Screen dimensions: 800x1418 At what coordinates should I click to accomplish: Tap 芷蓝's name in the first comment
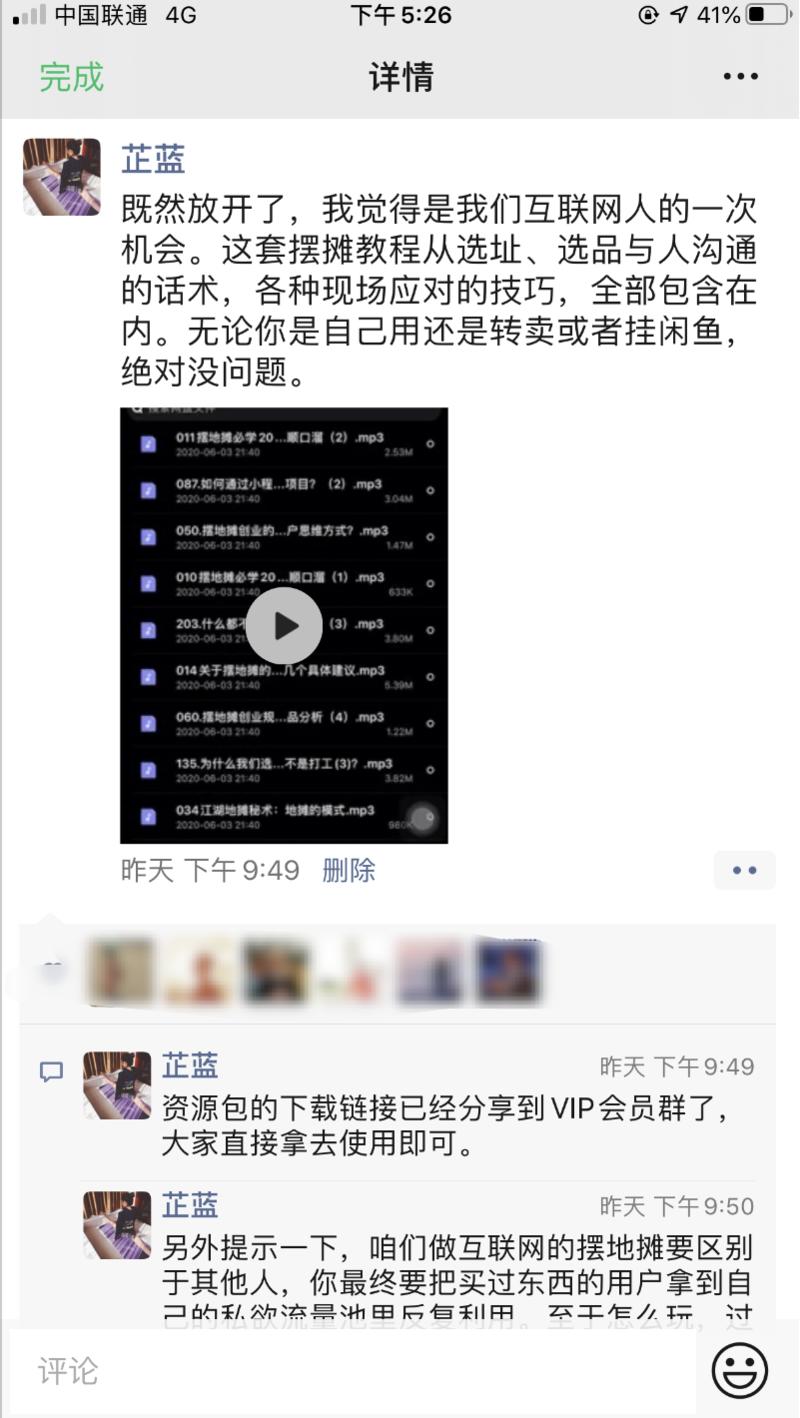[x=190, y=1066]
